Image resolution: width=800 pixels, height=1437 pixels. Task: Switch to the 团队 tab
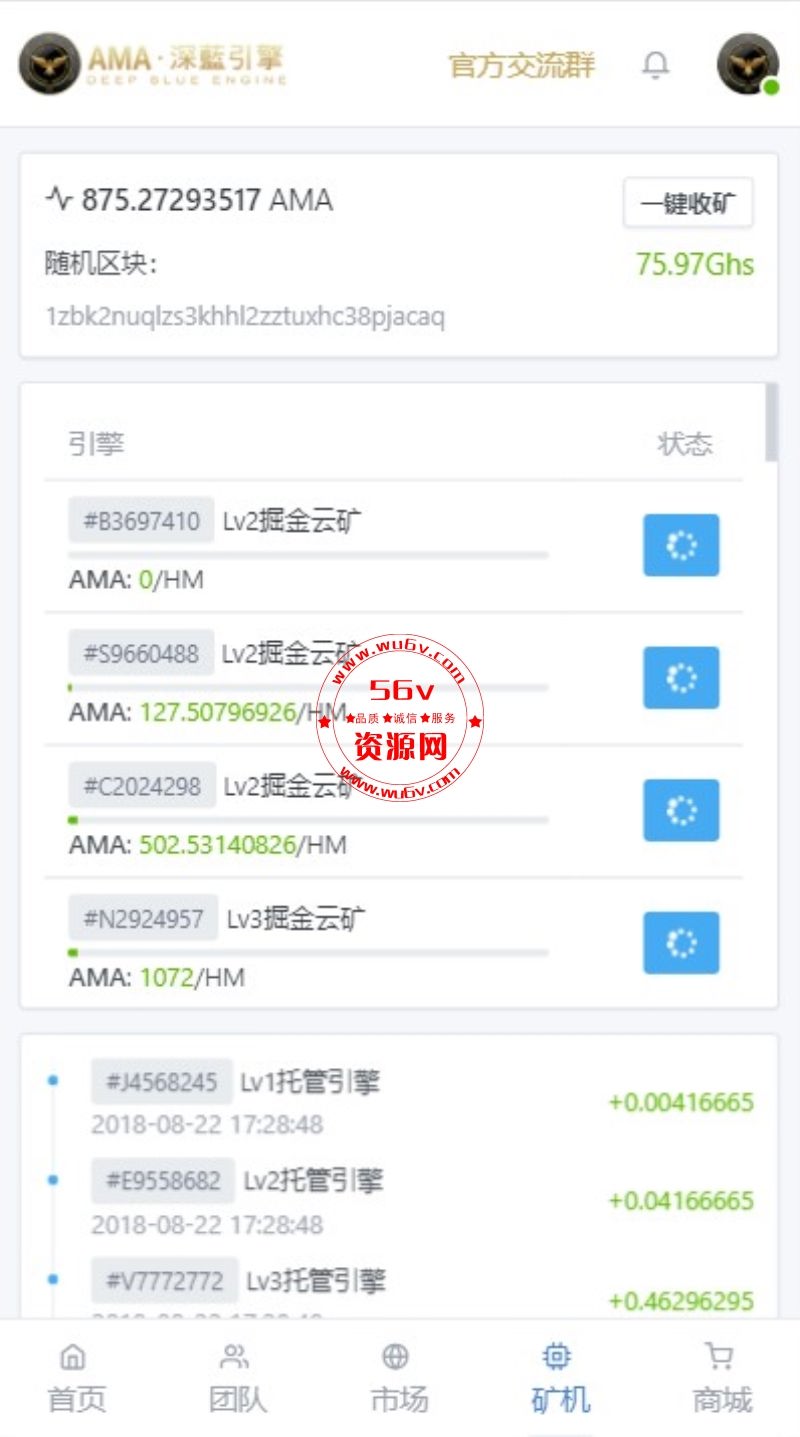pyautogui.click(x=237, y=1379)
